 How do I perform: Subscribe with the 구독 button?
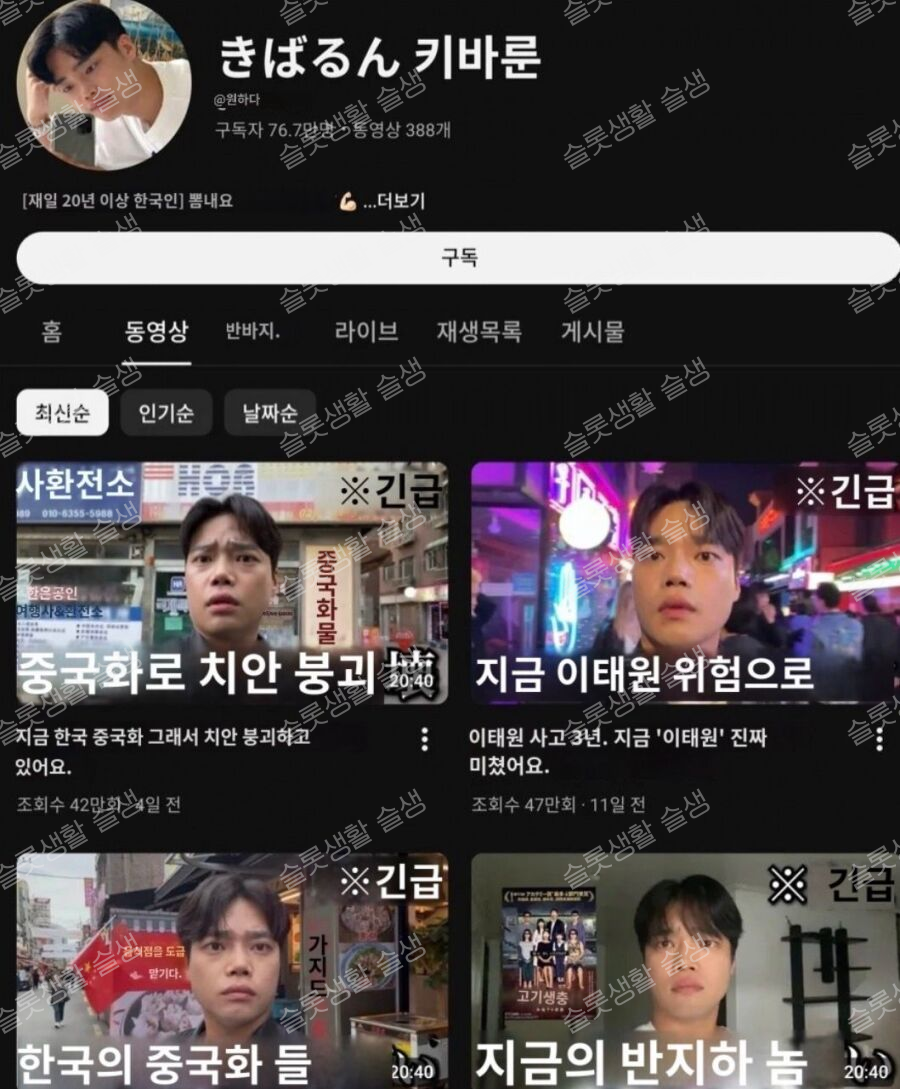click(459, 258)
